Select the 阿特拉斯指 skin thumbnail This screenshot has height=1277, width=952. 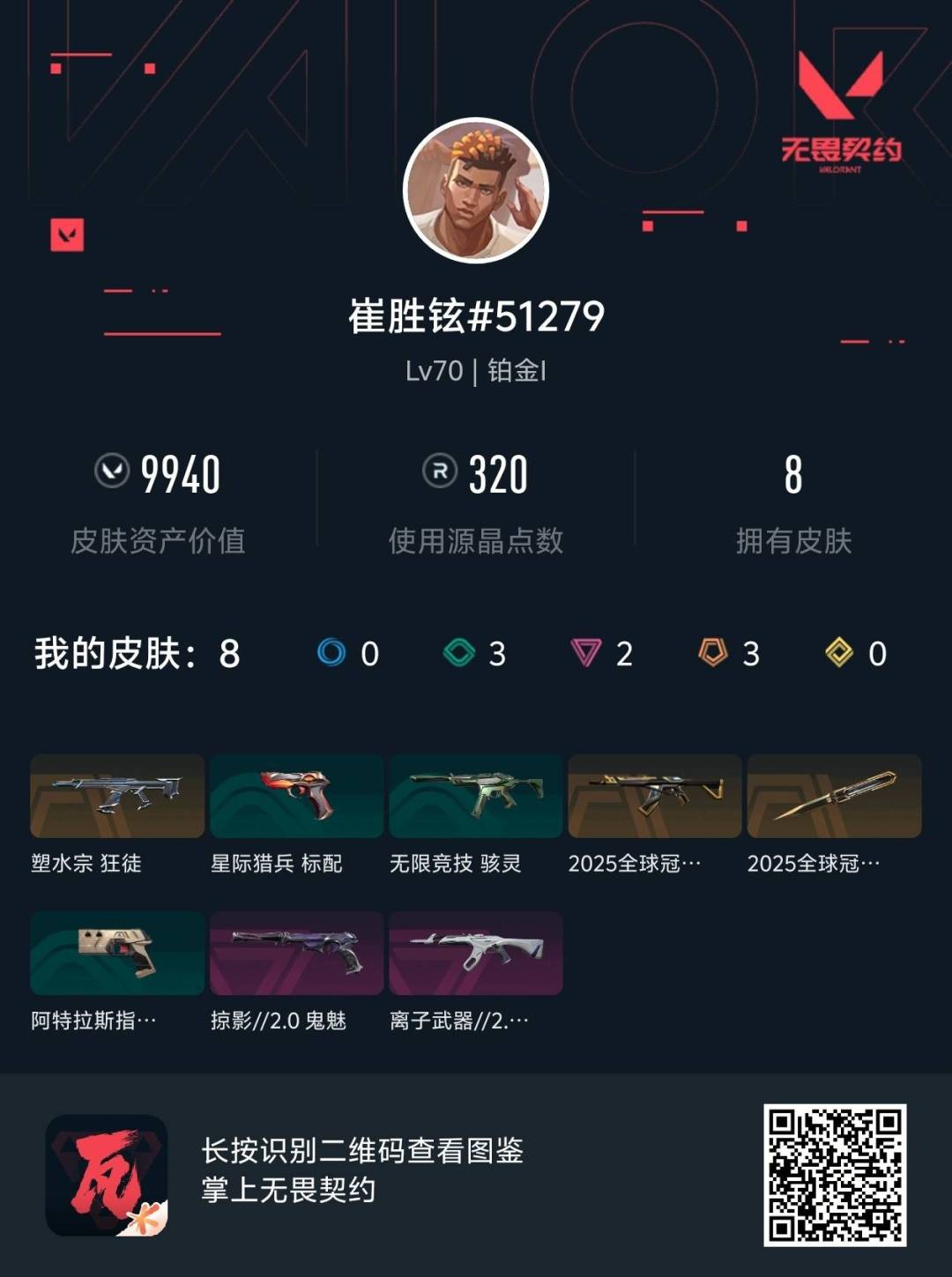[115, 954]
